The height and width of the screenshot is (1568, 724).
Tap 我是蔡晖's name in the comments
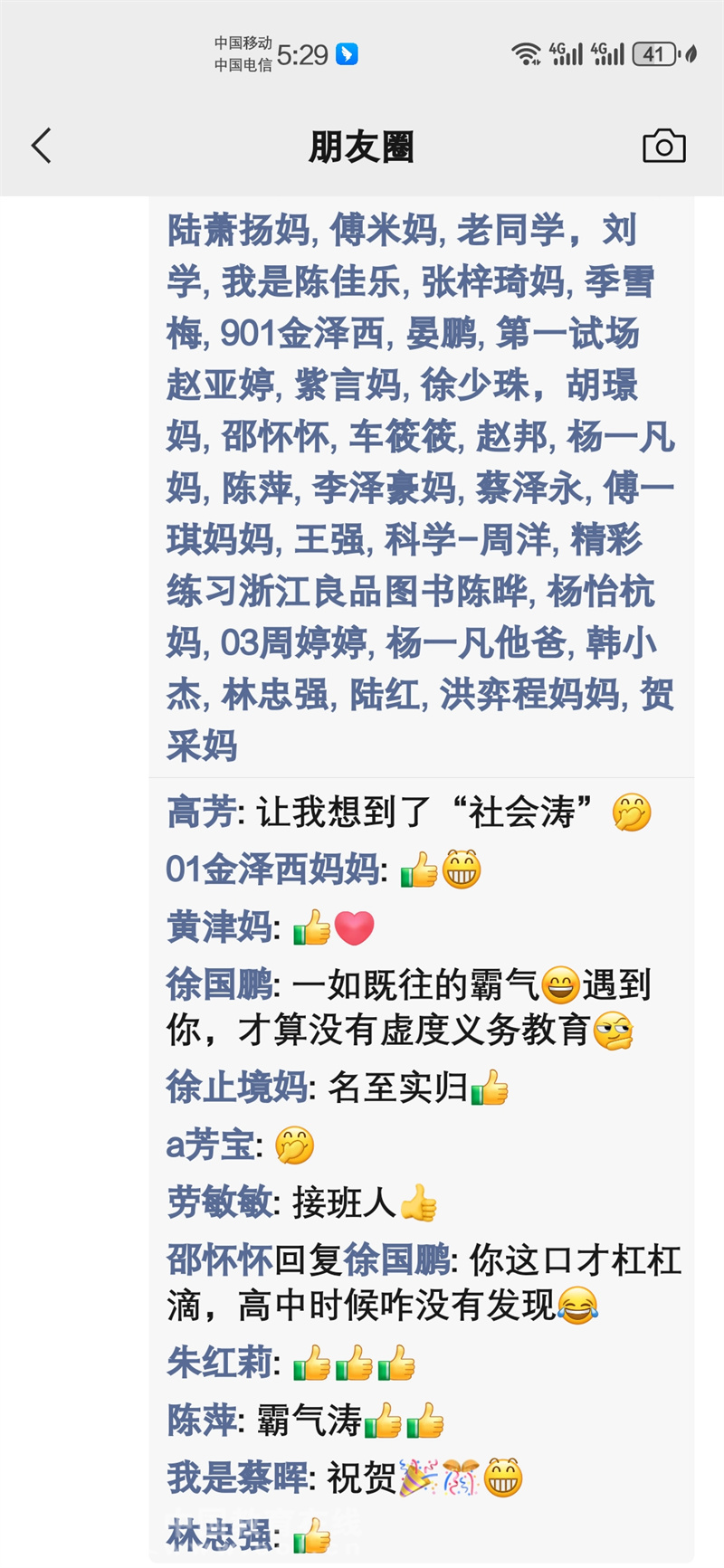click(x=236, y=1478)
